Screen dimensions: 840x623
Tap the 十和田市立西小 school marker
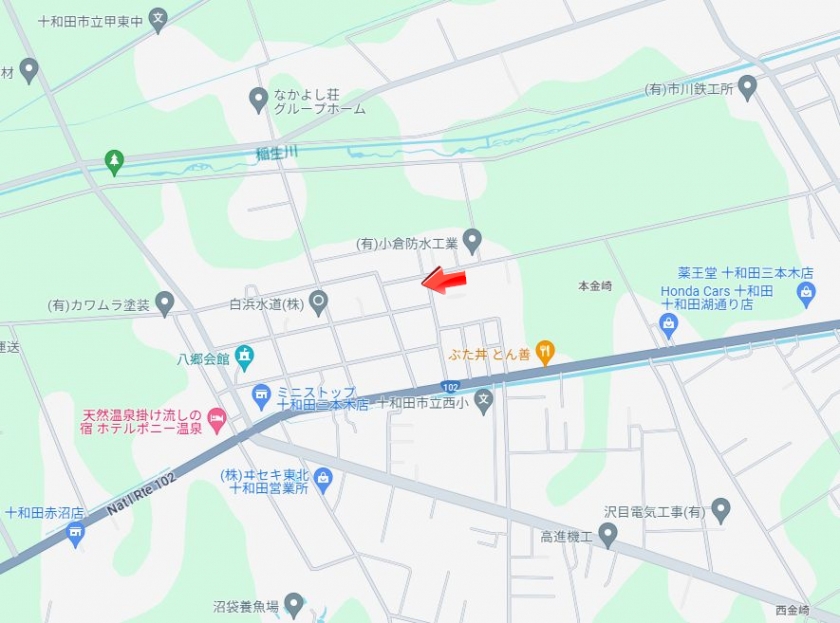coord(484,402)
